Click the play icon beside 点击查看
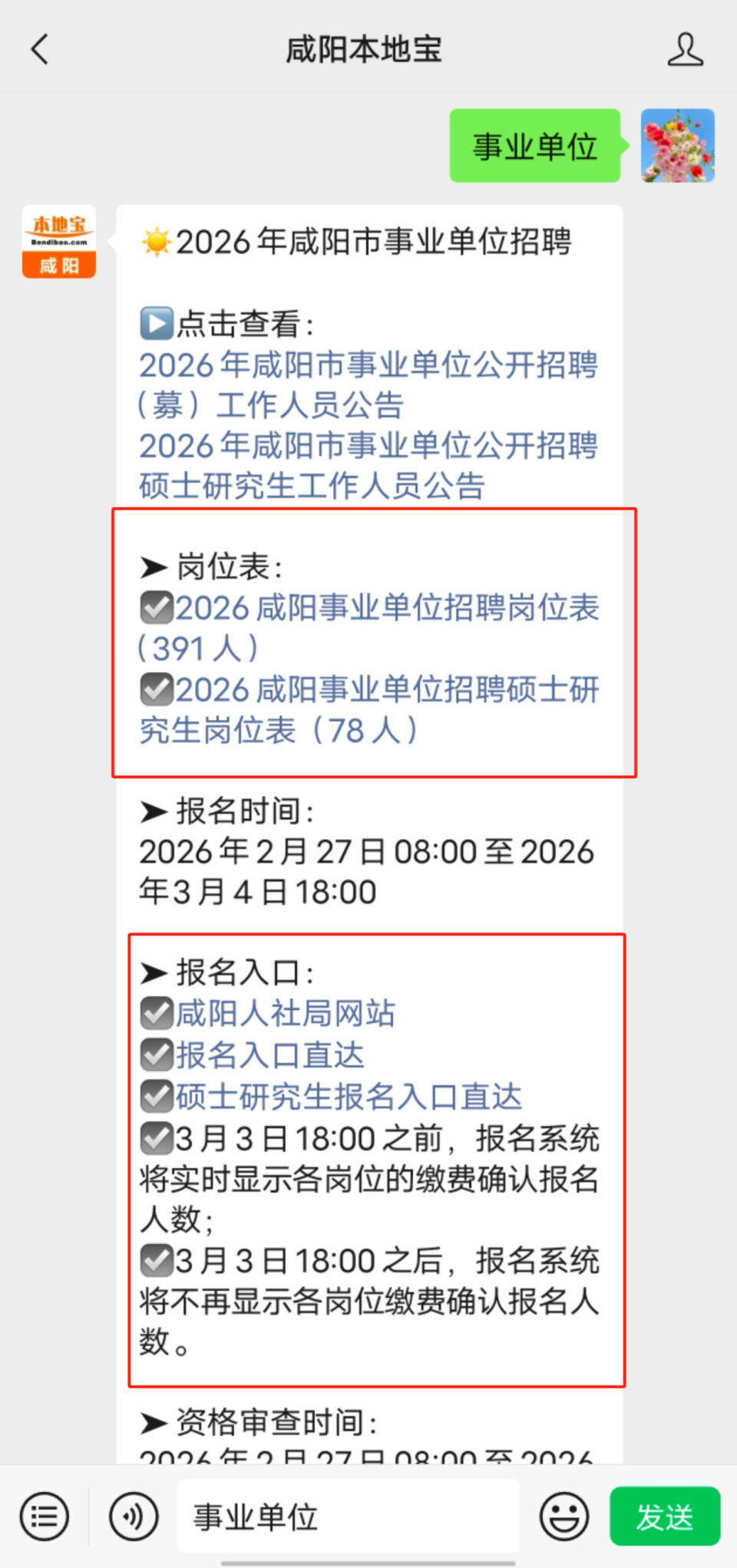This screenshot has height=1568, width=737. pos(156,323)
